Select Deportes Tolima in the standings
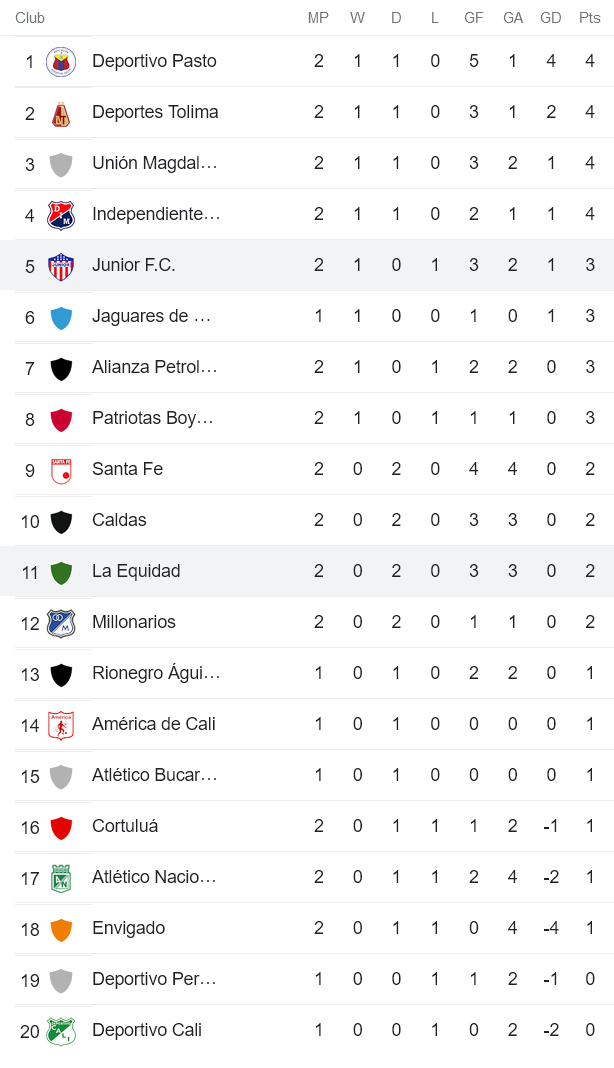614x1068 pixels. tap(155, 112)
